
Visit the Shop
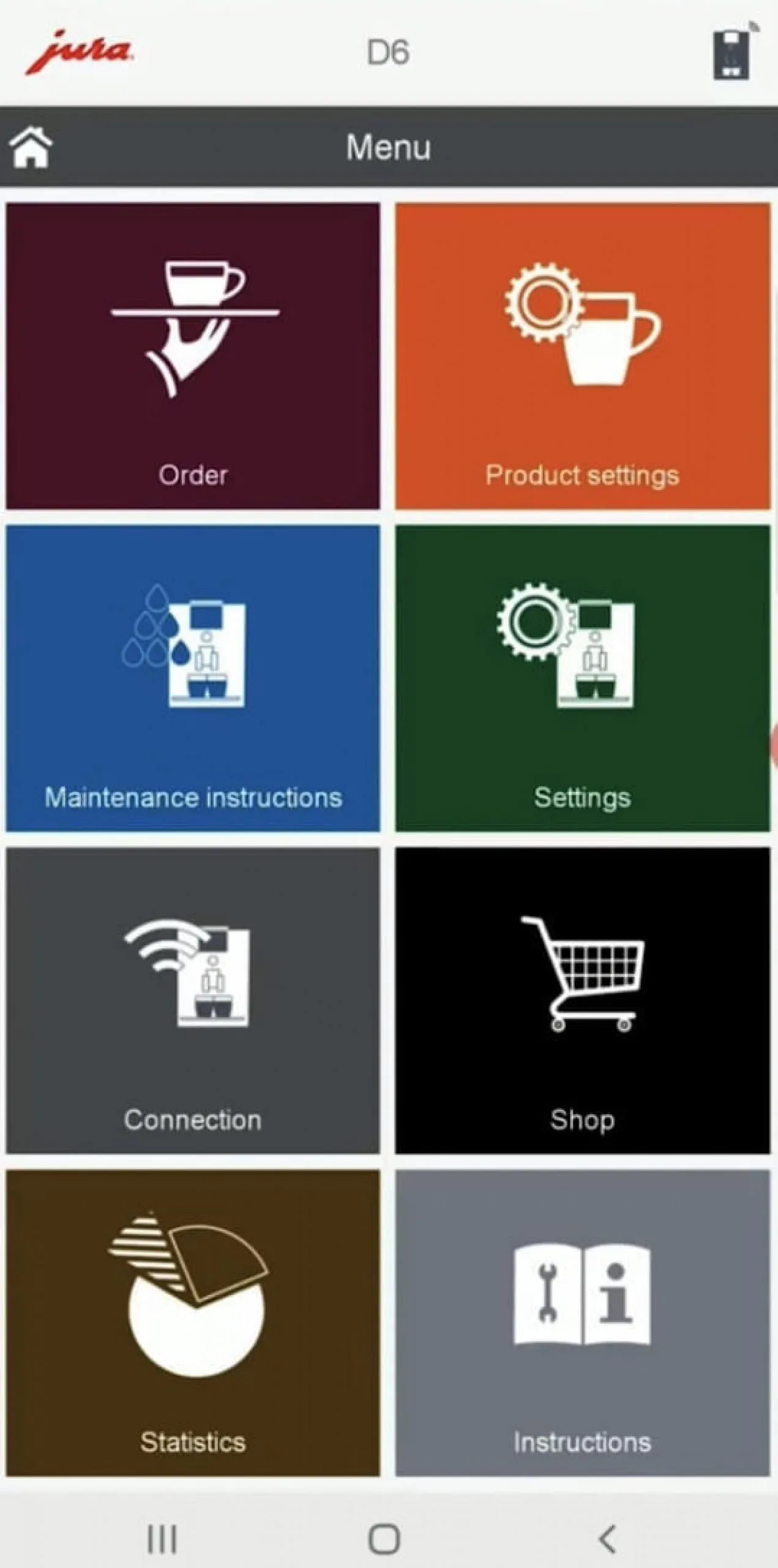582,1000
